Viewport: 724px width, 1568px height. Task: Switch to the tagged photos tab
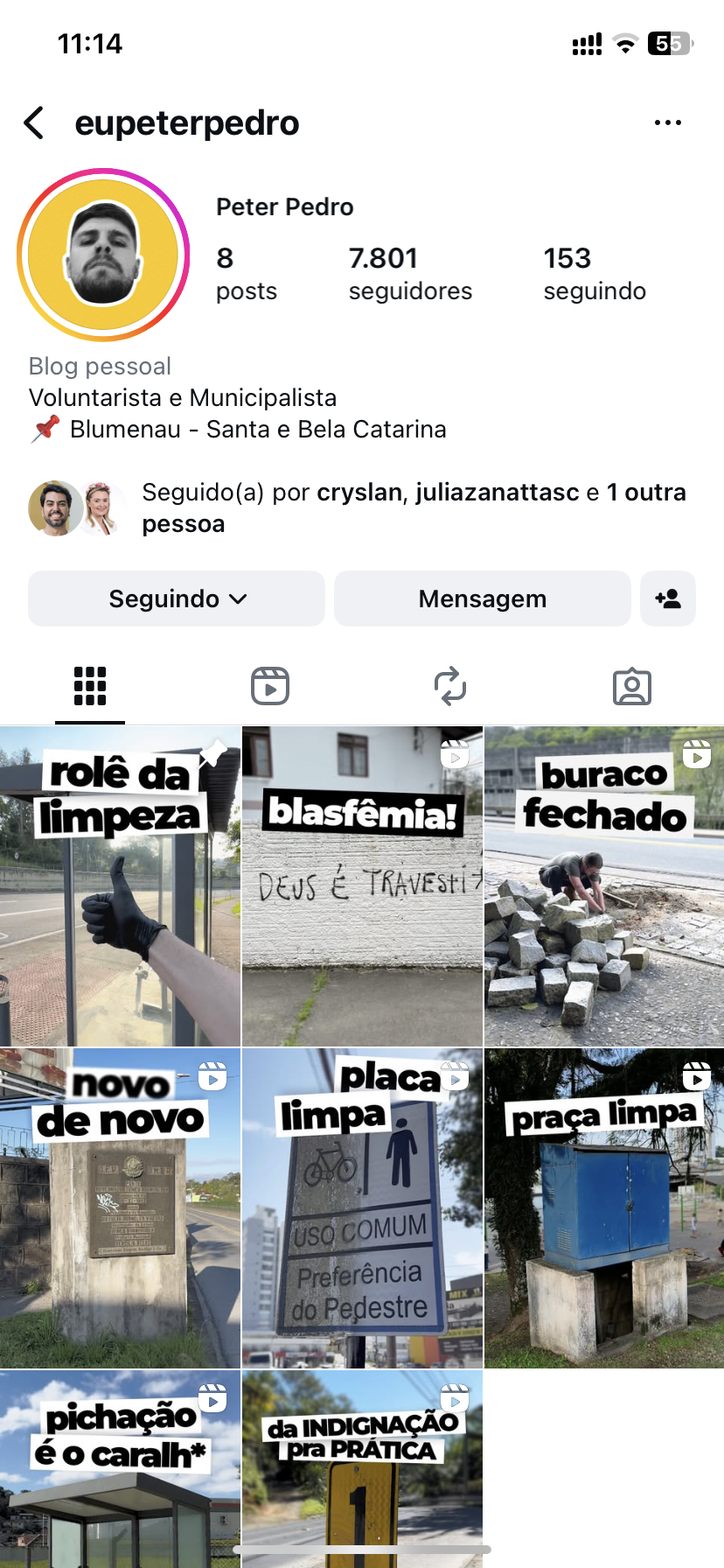click(631, 686)
